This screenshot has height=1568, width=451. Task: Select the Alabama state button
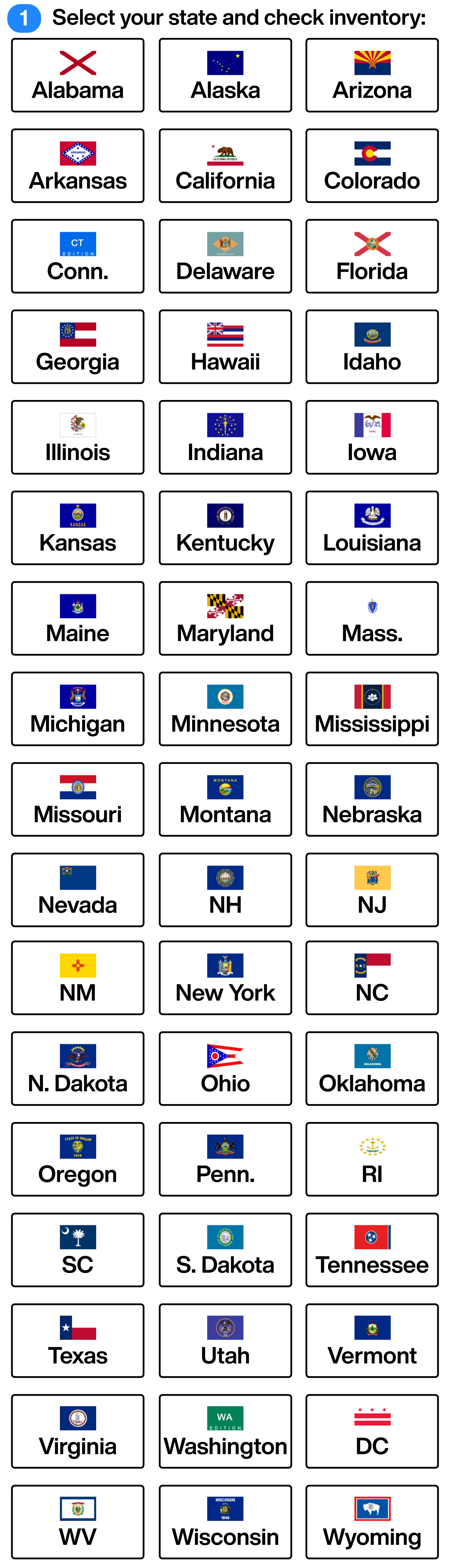tap(78, 76)
